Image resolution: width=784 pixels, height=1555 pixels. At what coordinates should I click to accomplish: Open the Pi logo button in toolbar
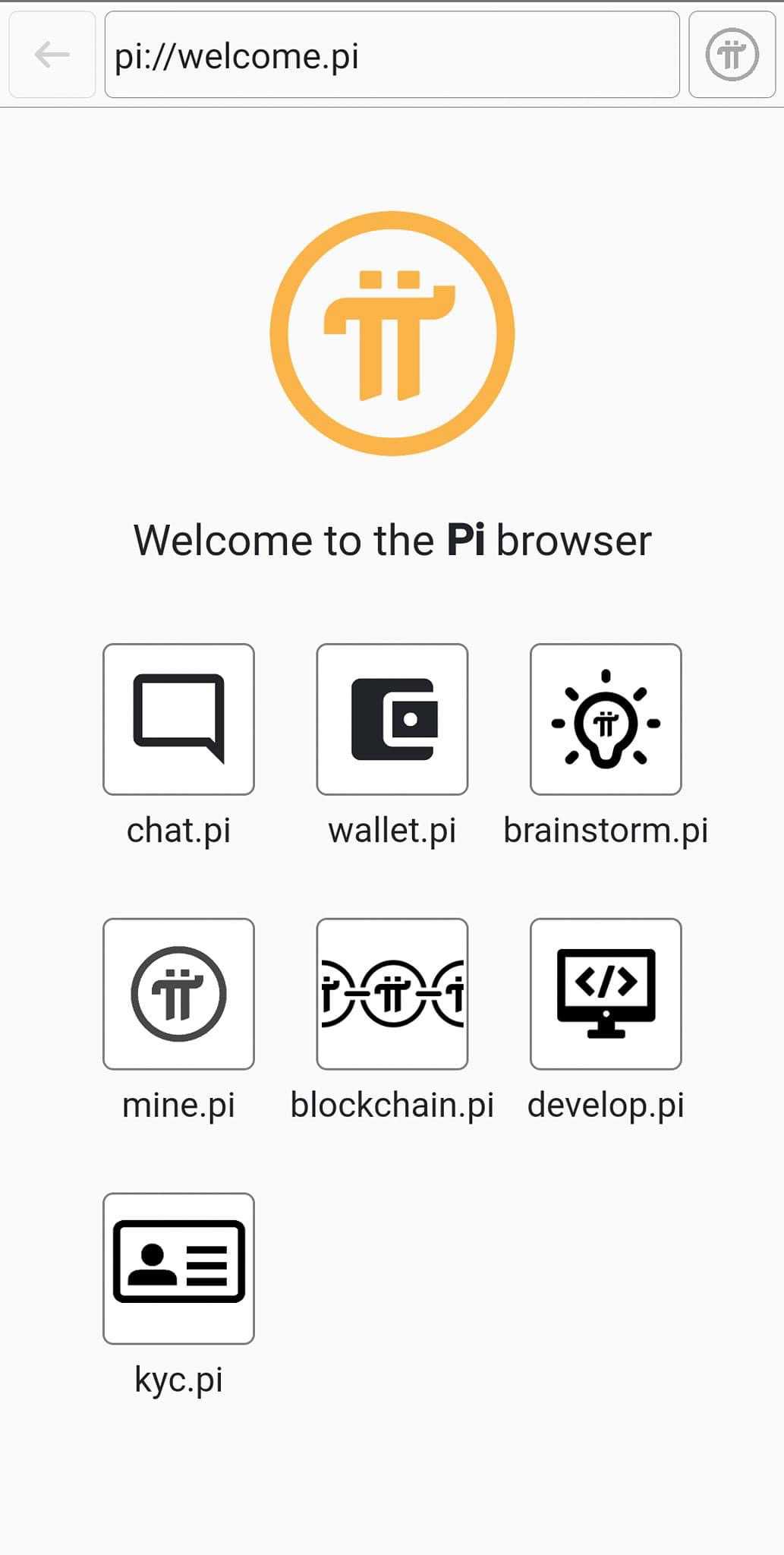coord(732,55)
